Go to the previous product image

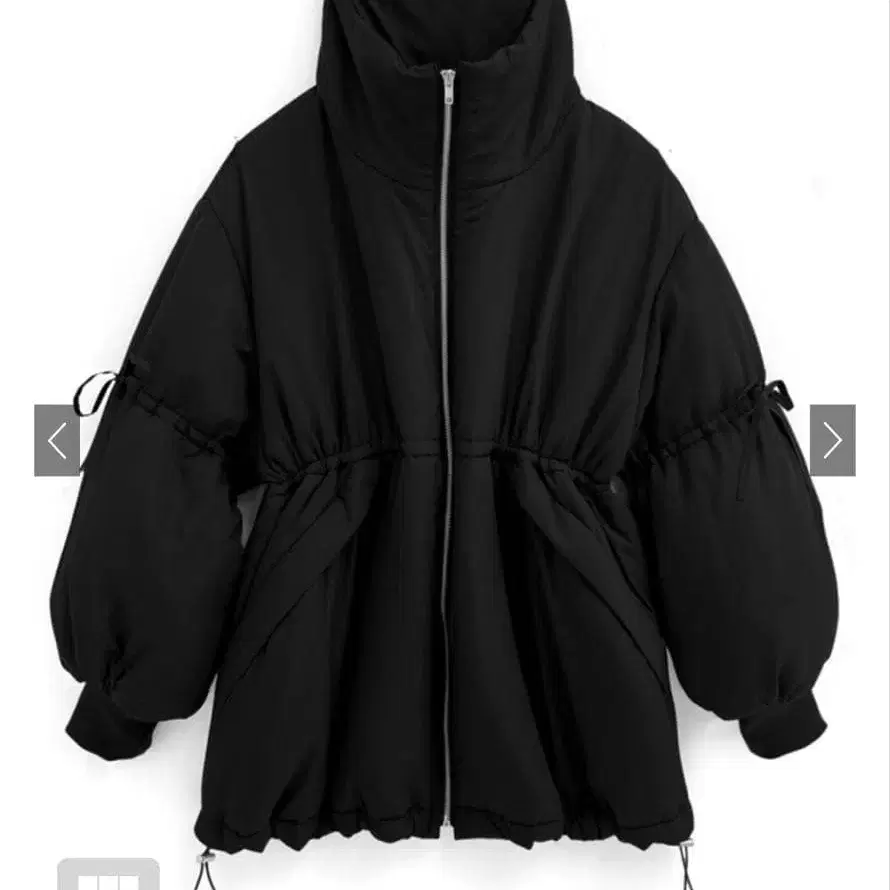point(57,440)
